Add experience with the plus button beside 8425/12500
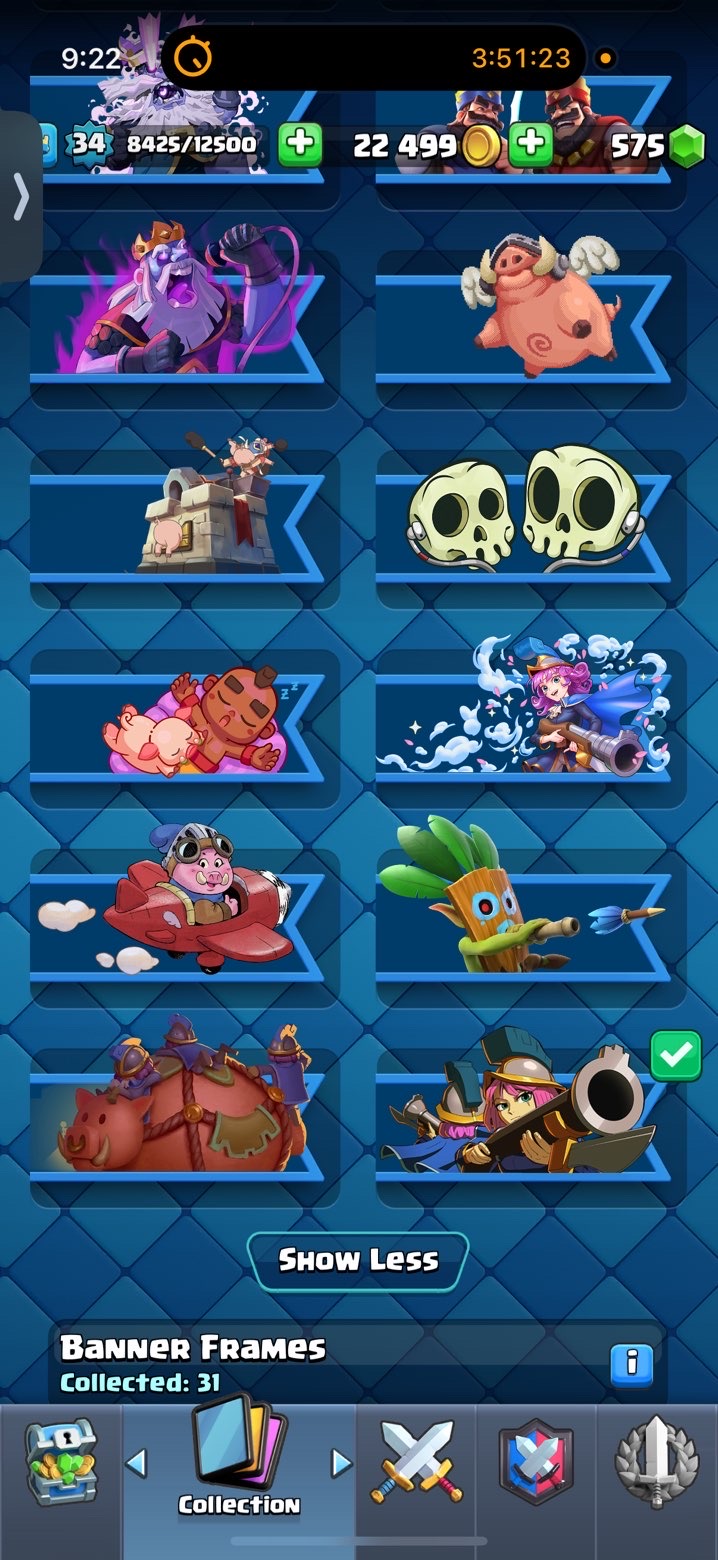 tap(299, 146)
